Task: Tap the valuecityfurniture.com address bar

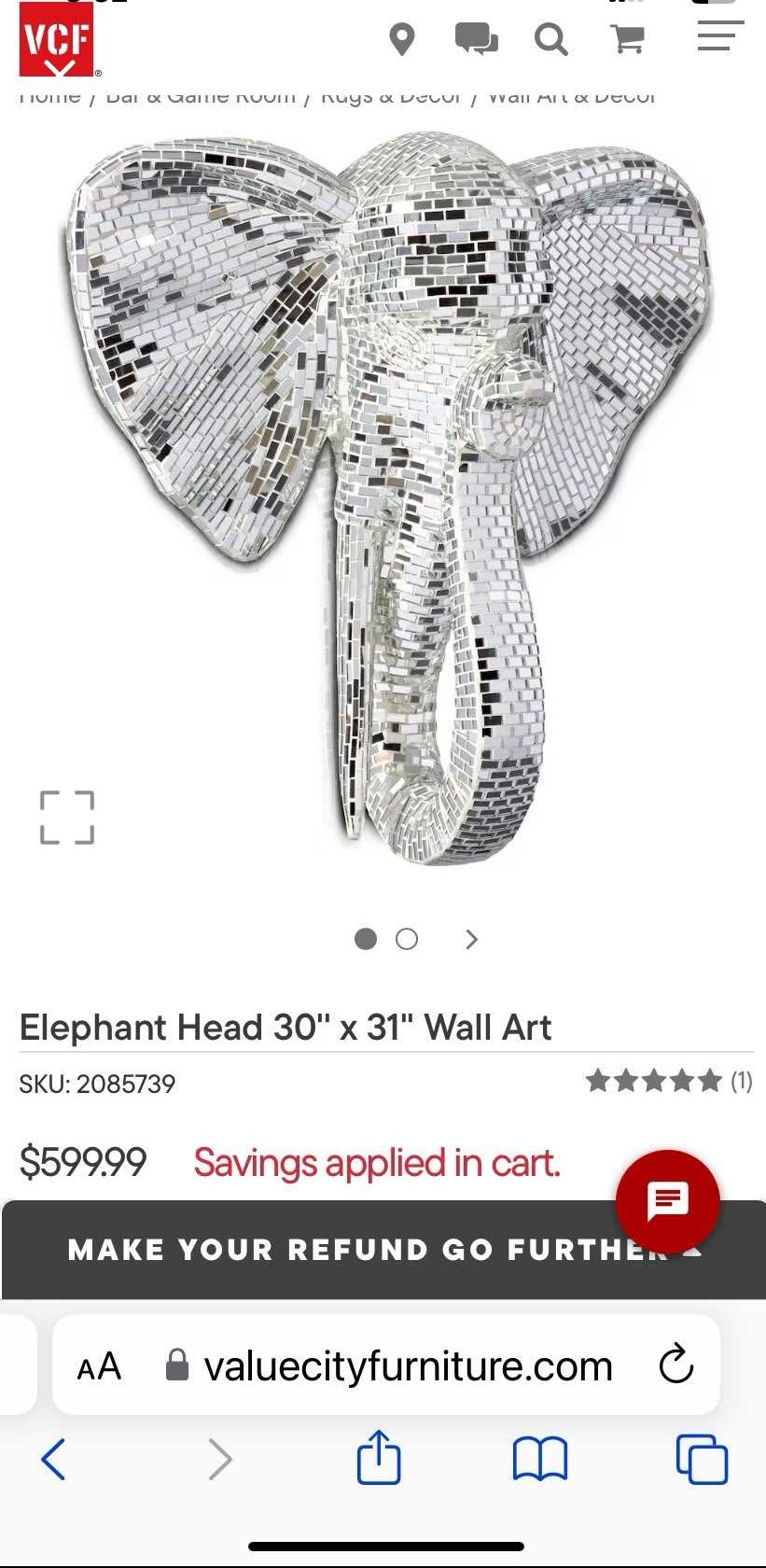Action: [x=408, y=1366]
